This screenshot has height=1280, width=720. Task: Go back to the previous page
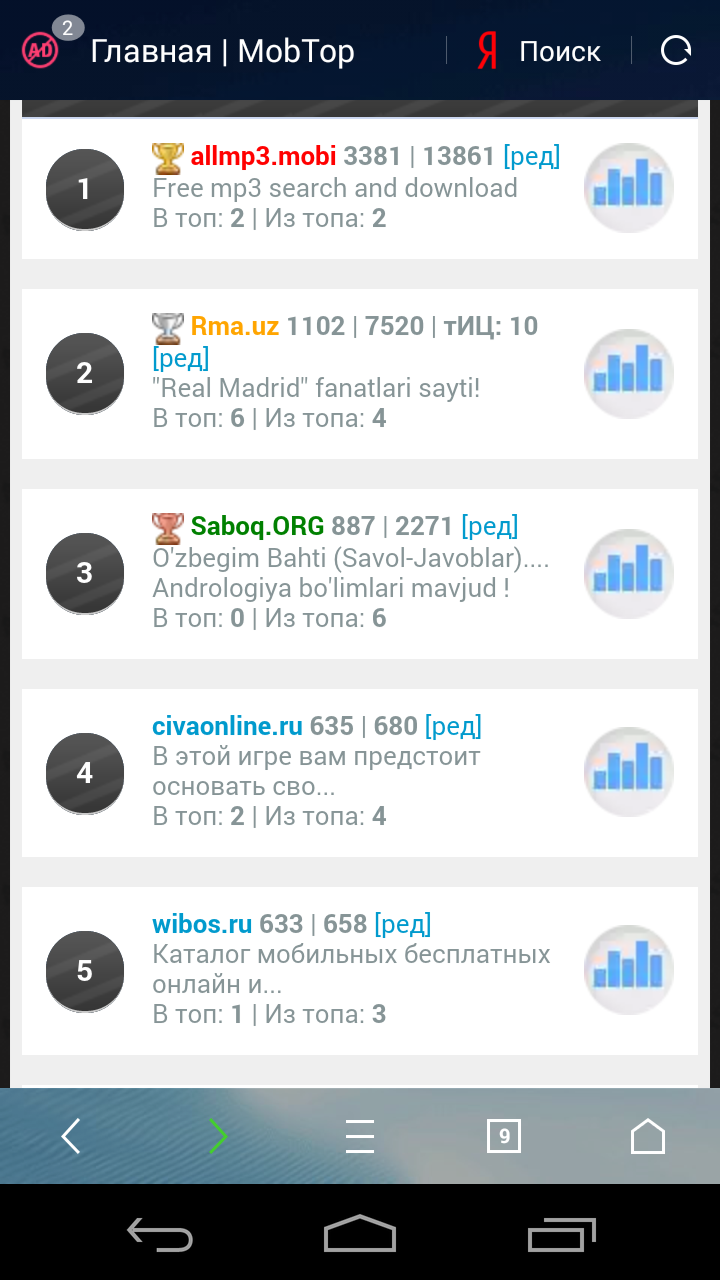click(x=71, y=1136)
